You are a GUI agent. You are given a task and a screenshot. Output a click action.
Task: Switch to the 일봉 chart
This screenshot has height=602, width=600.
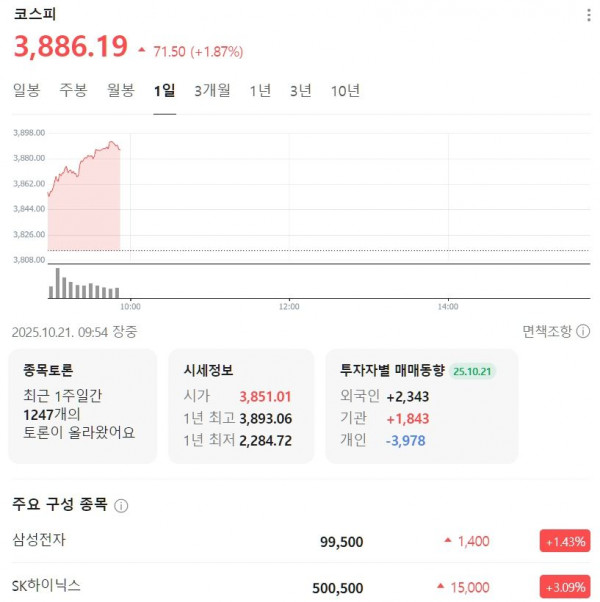[26, 91]
